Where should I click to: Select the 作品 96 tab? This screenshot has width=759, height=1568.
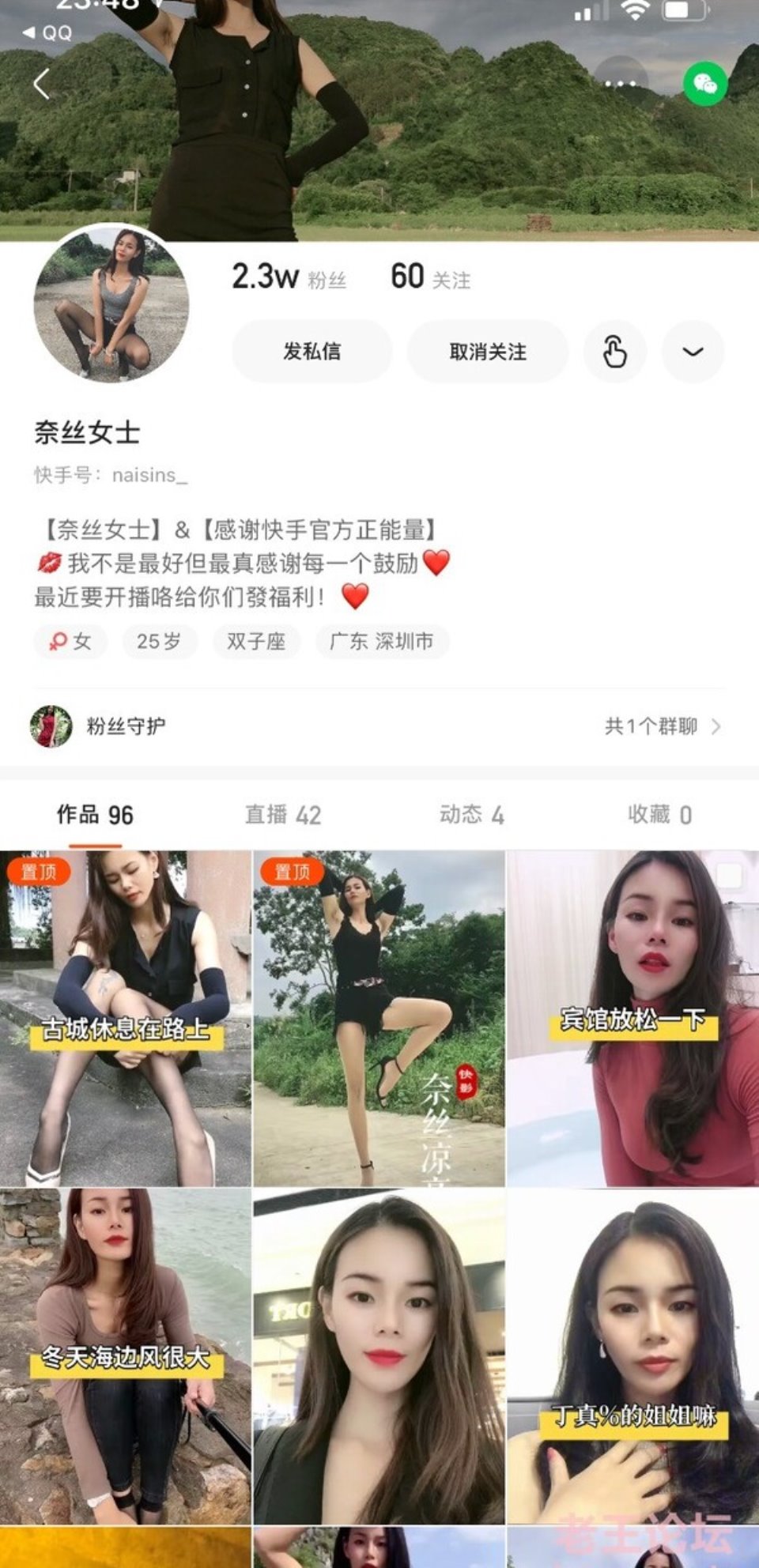(x=95, y=815)
